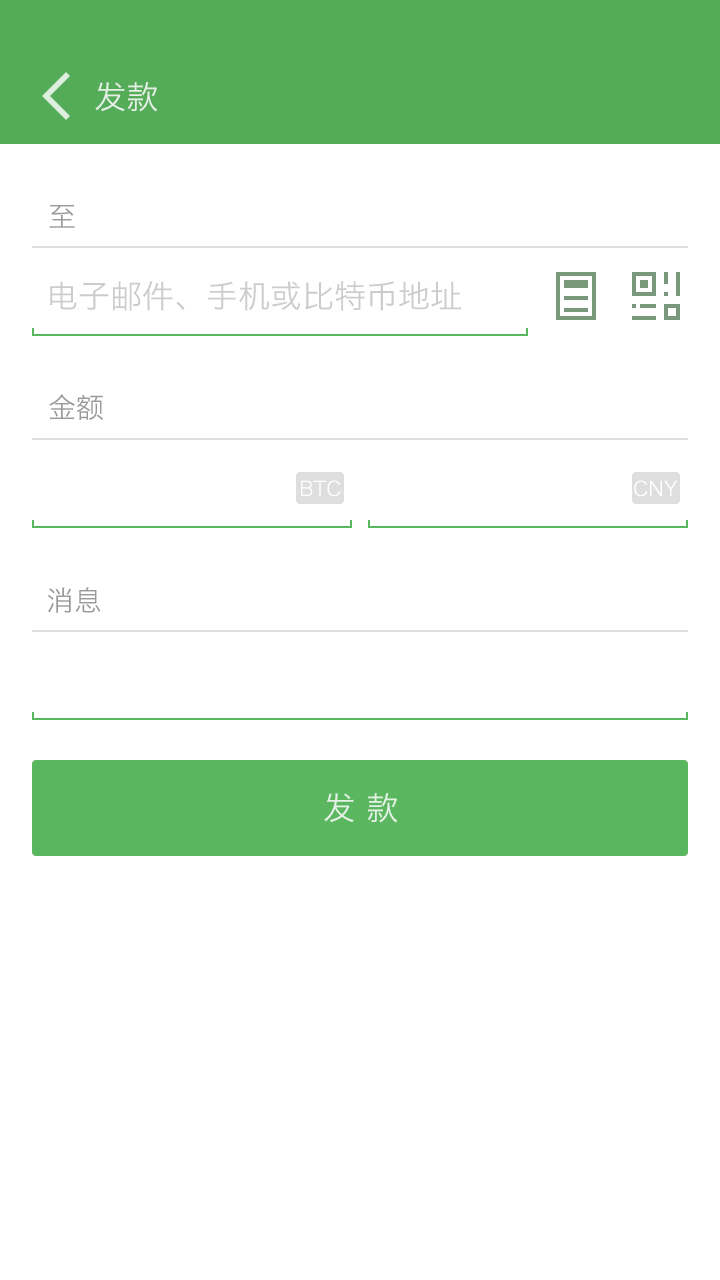Enter amount in the CNY field
This screenshot has height=1280, width=720.
pyautogui.click(x=528, y=488)
